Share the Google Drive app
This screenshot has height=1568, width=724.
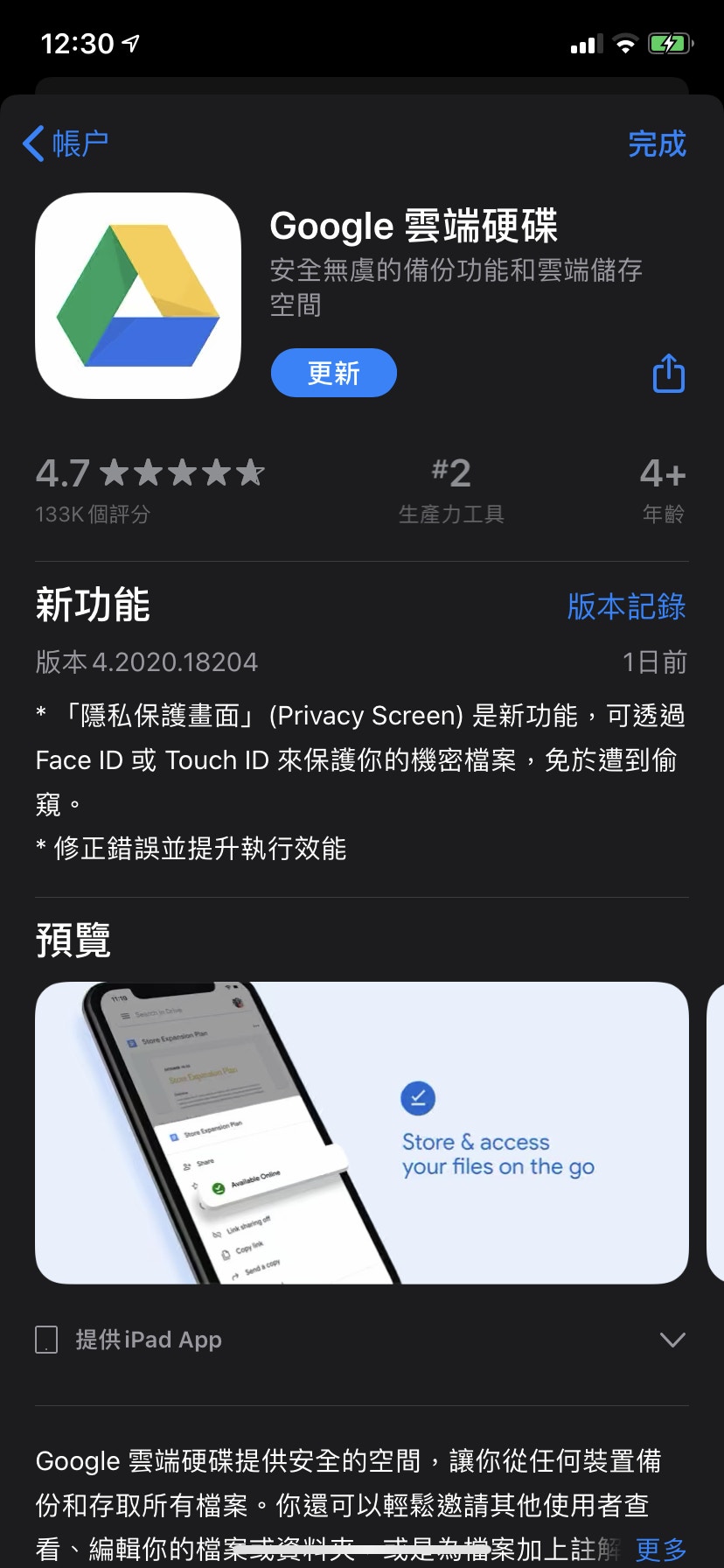pos(669,374)
